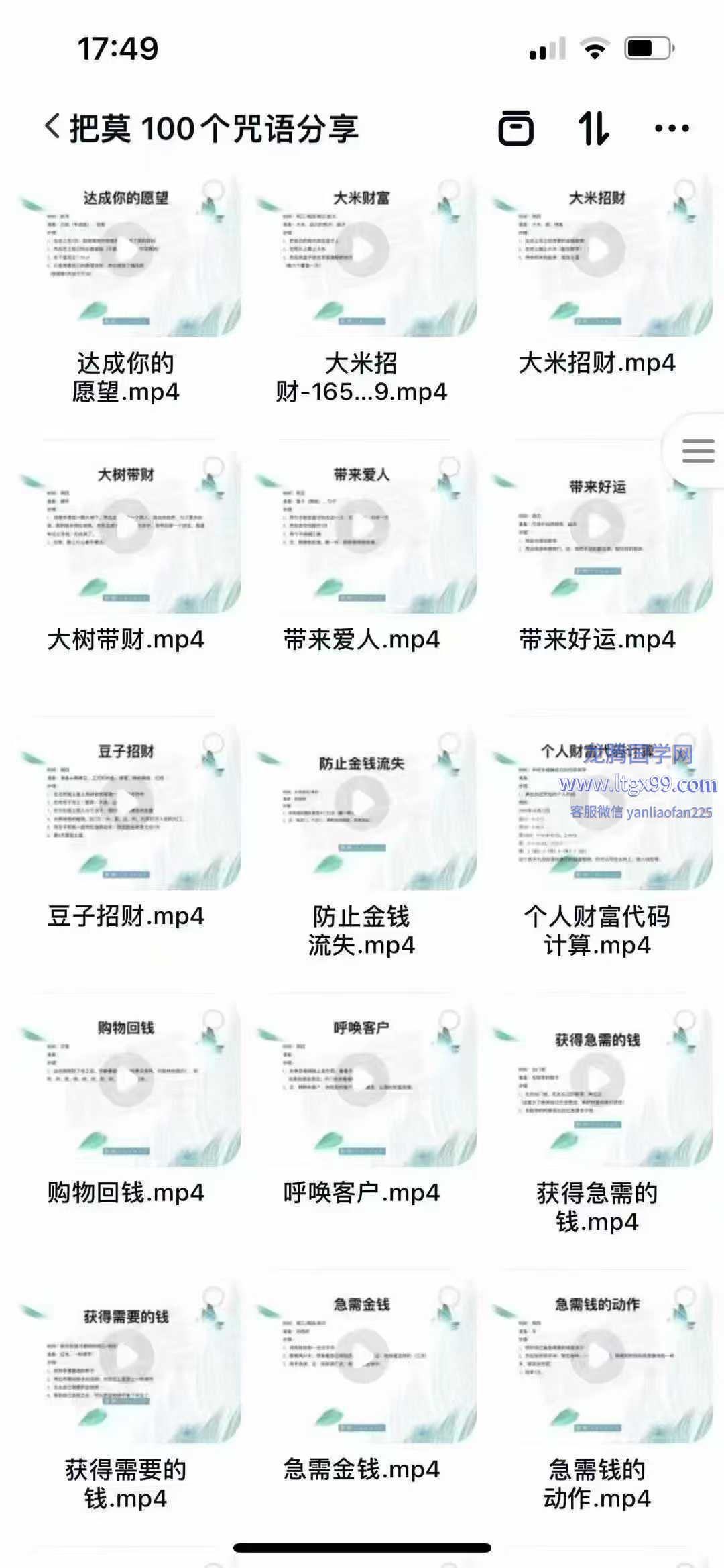Open the transfer list box icon
The width and height of the screenshot is (724, 1568).
516,127
